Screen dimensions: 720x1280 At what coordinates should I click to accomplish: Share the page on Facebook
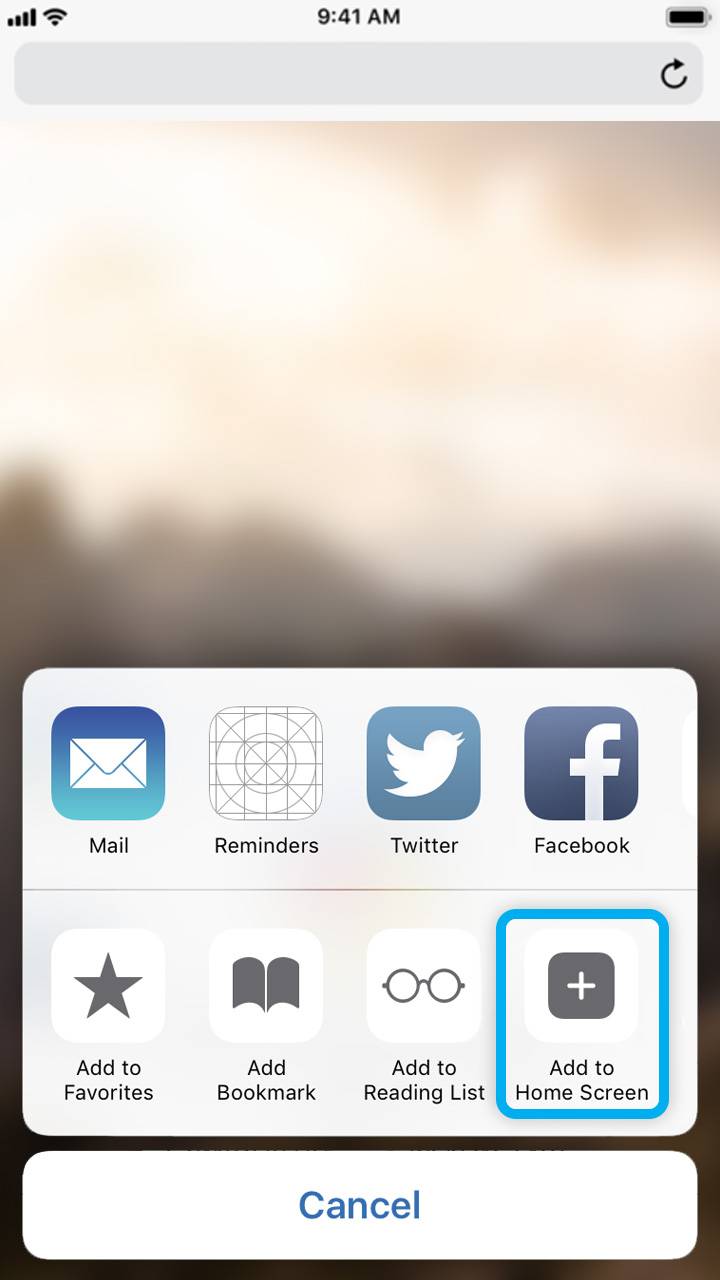pos(581,764)
